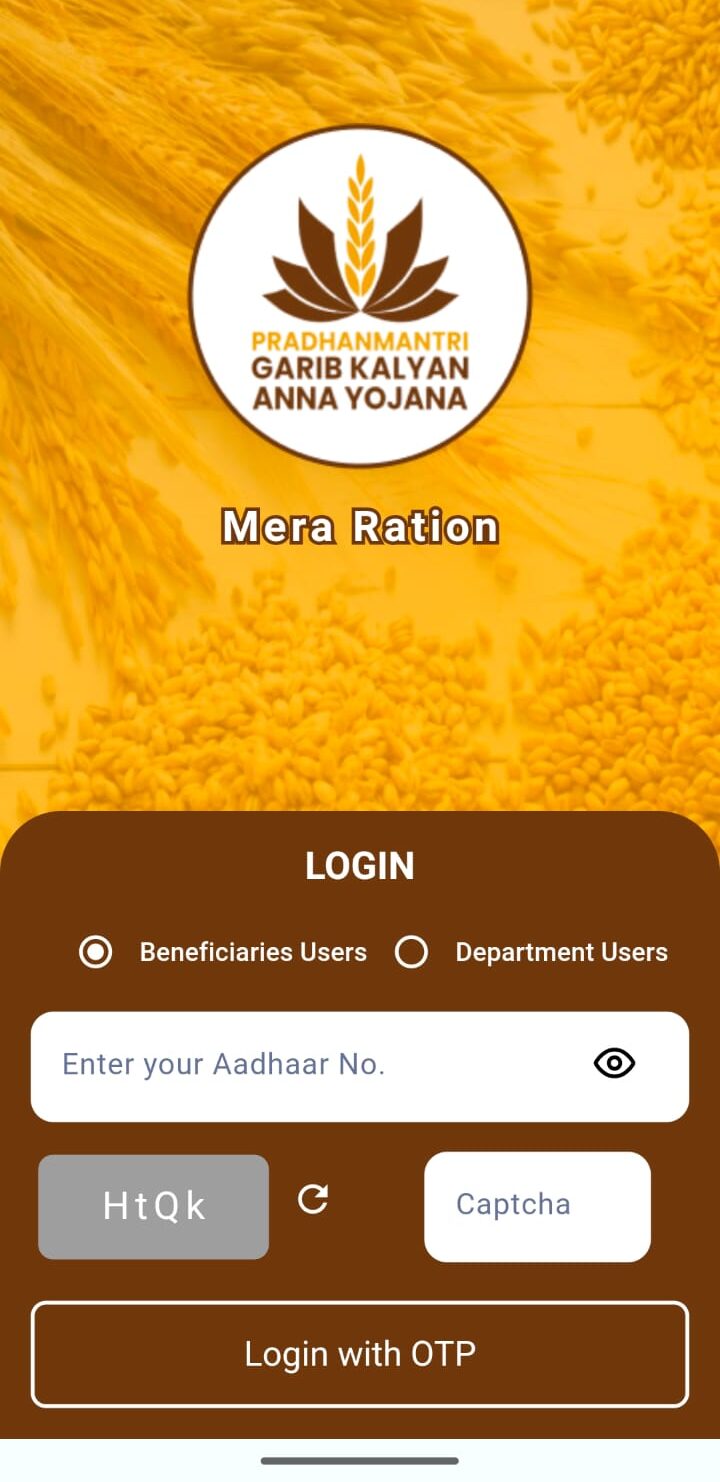720x1482 pixels.
Task: Tap the Enter your Aadhaar No. field
Action: (300, 1064)
